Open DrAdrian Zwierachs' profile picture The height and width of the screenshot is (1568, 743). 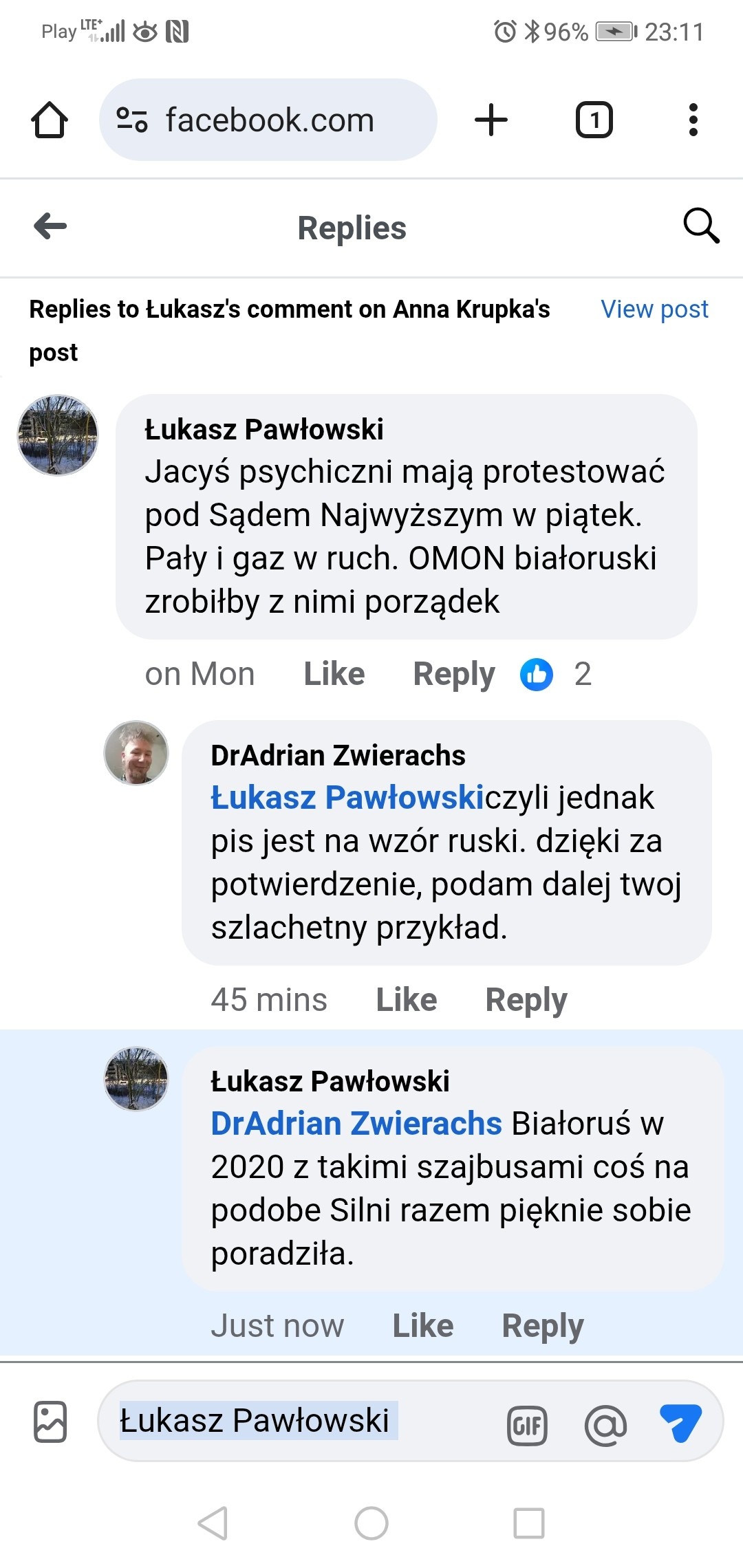click(136, 753)
